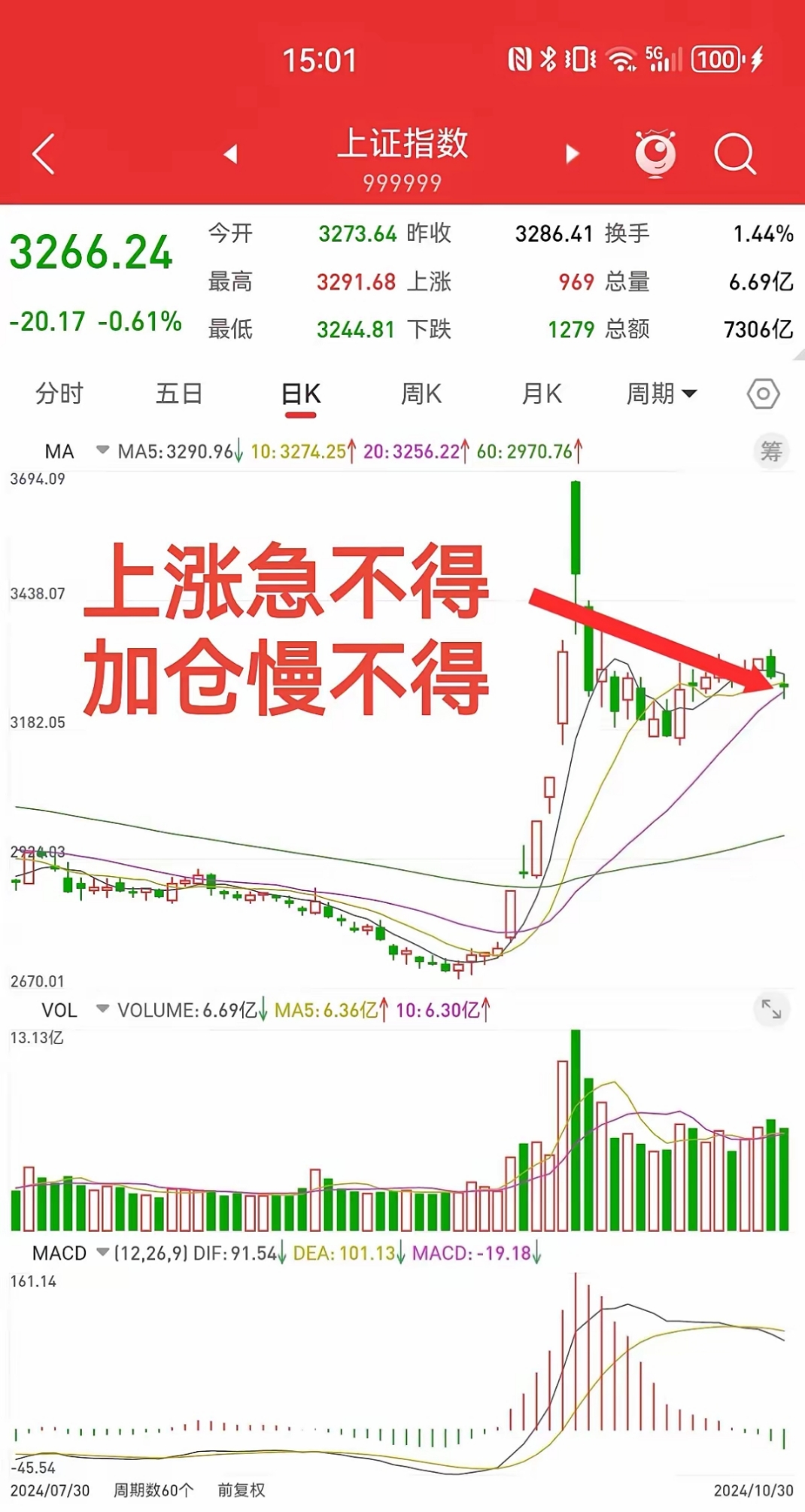Screen dimensions: 805x1512
Task: Open the 筹 chip distribution button
Action: pos(771,452)
